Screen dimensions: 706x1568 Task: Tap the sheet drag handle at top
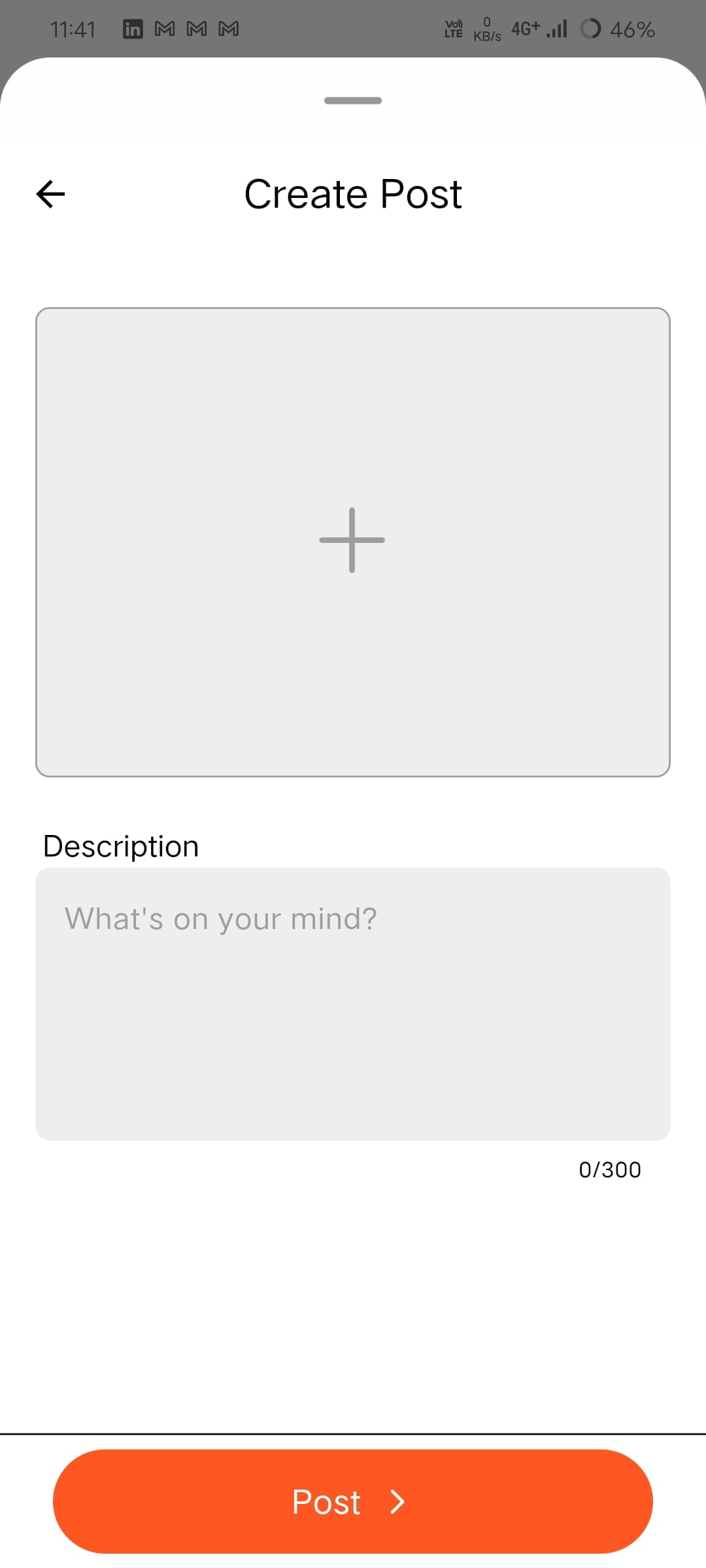click(x=353, y=101)
